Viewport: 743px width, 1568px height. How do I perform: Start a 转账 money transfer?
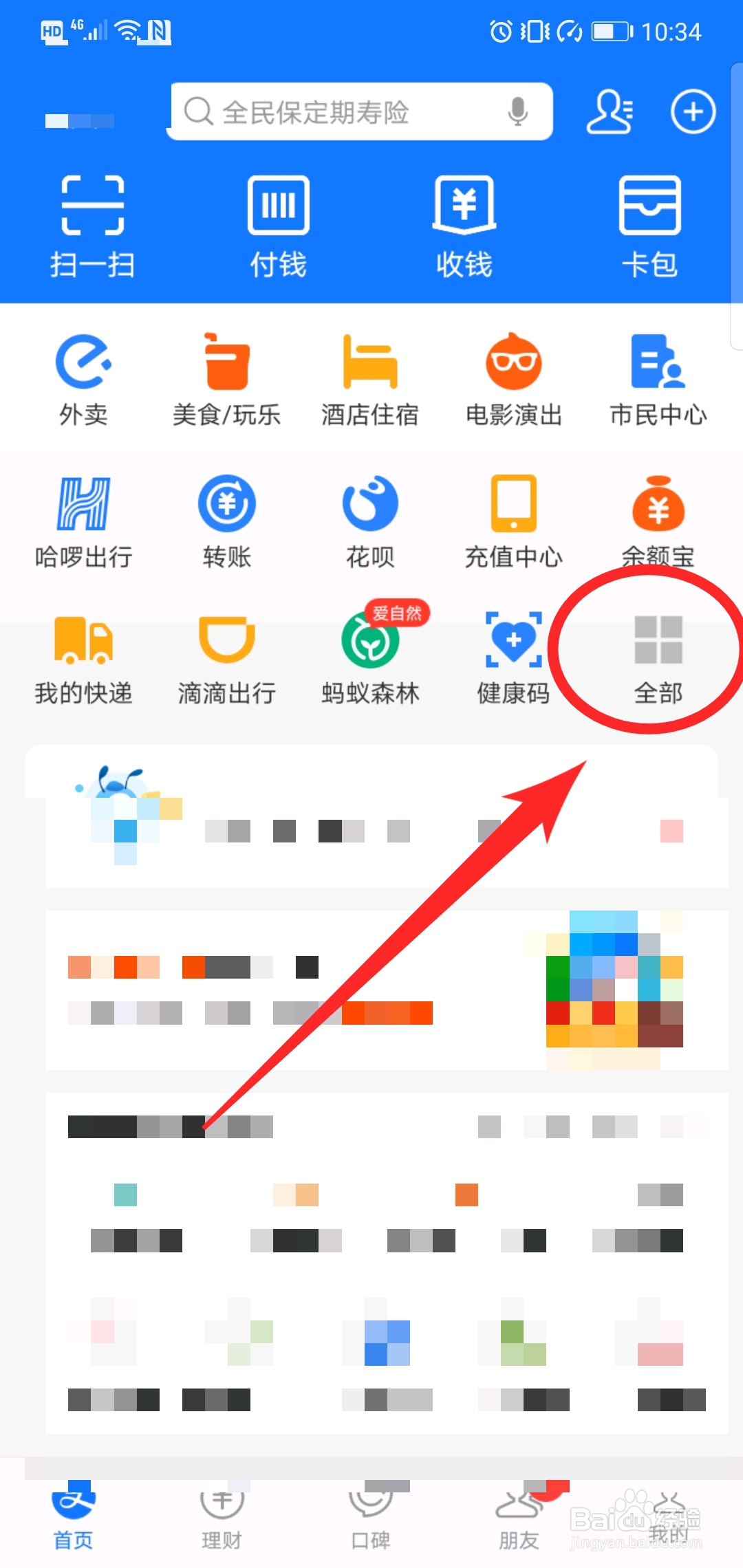point(226,523)
